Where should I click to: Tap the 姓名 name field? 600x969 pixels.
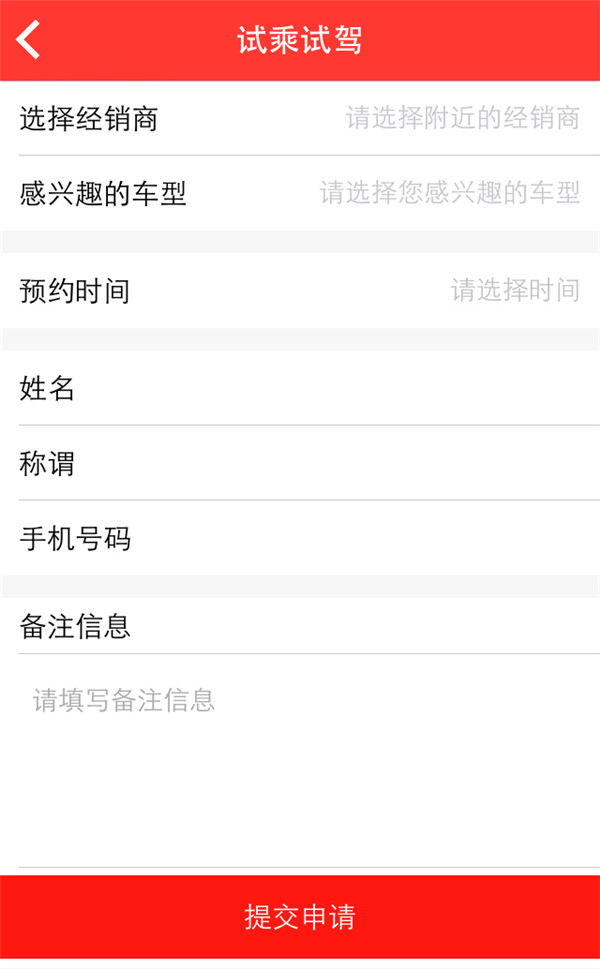coord(300,388)
